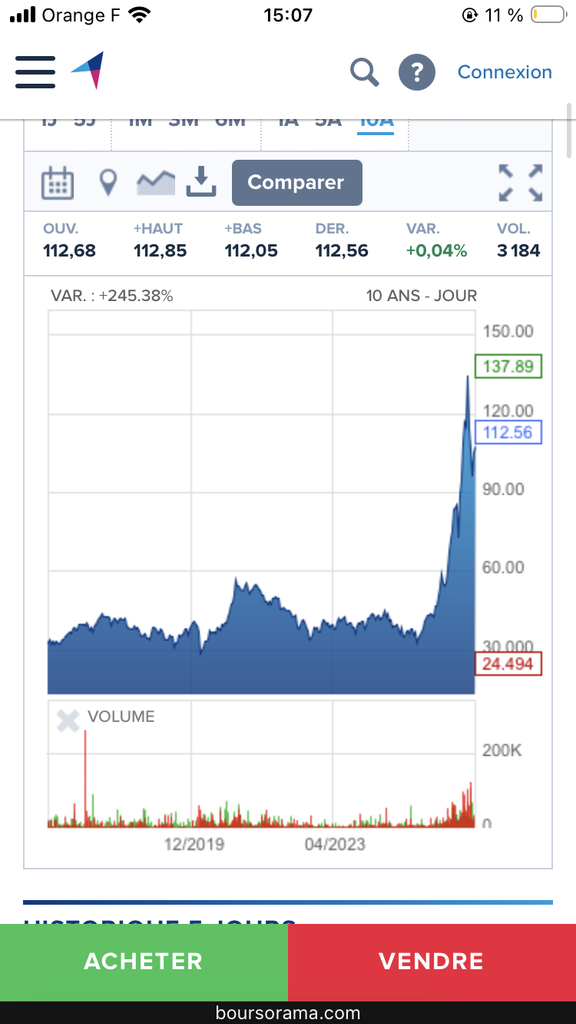Screen dimensions: 576x1024
Task: Remove the Volume indicator panel
Action: coord(67,720)
